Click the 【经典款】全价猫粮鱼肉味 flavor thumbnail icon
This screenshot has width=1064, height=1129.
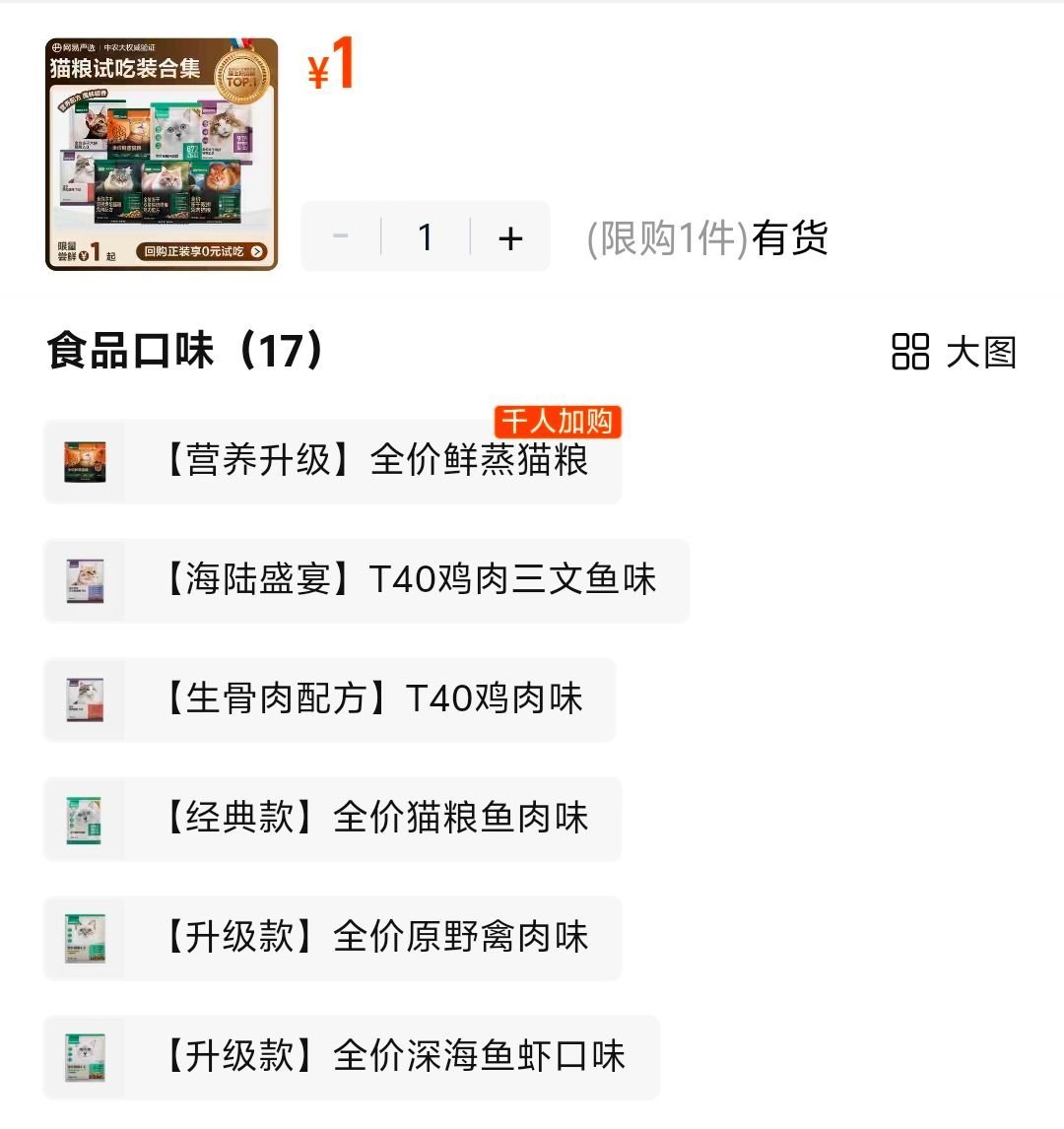coord(84,820)
